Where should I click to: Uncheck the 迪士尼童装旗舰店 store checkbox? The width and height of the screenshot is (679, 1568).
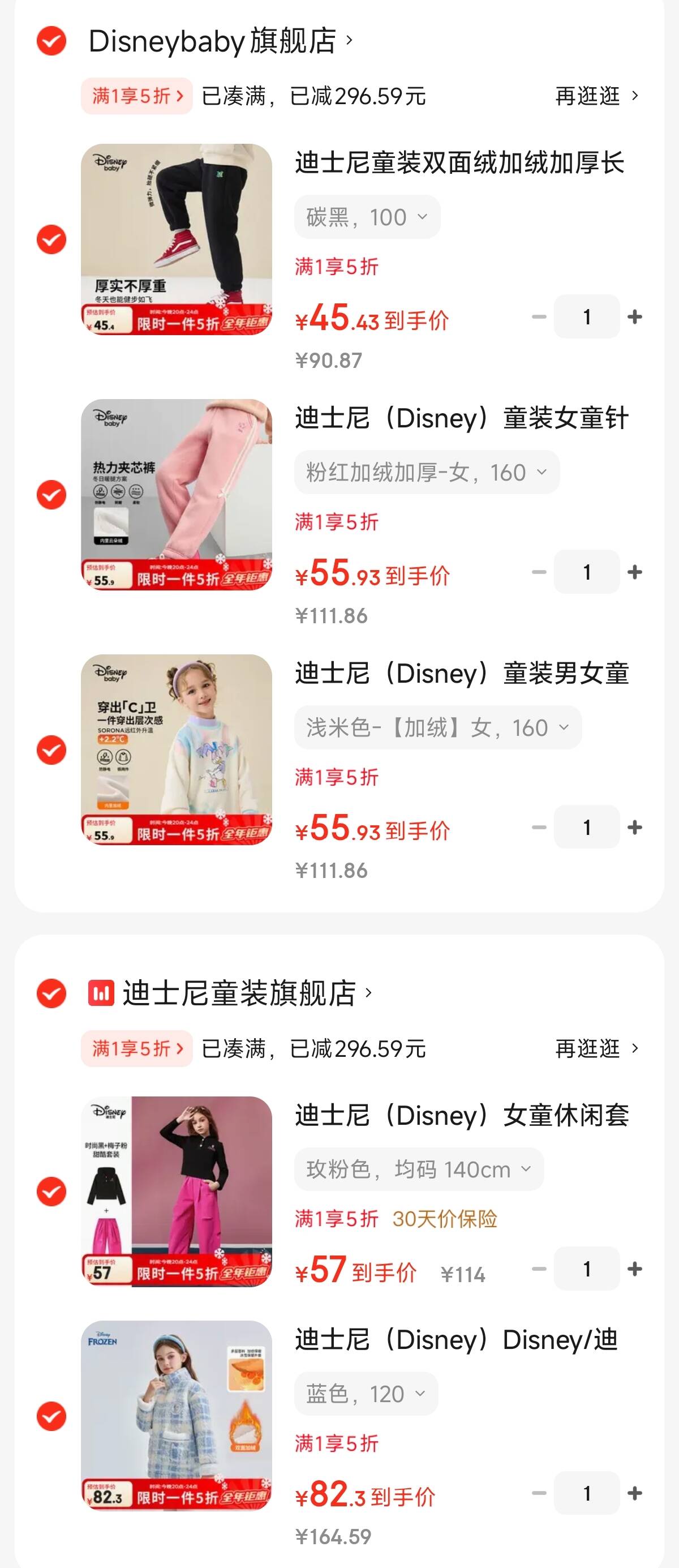[51, 993]
